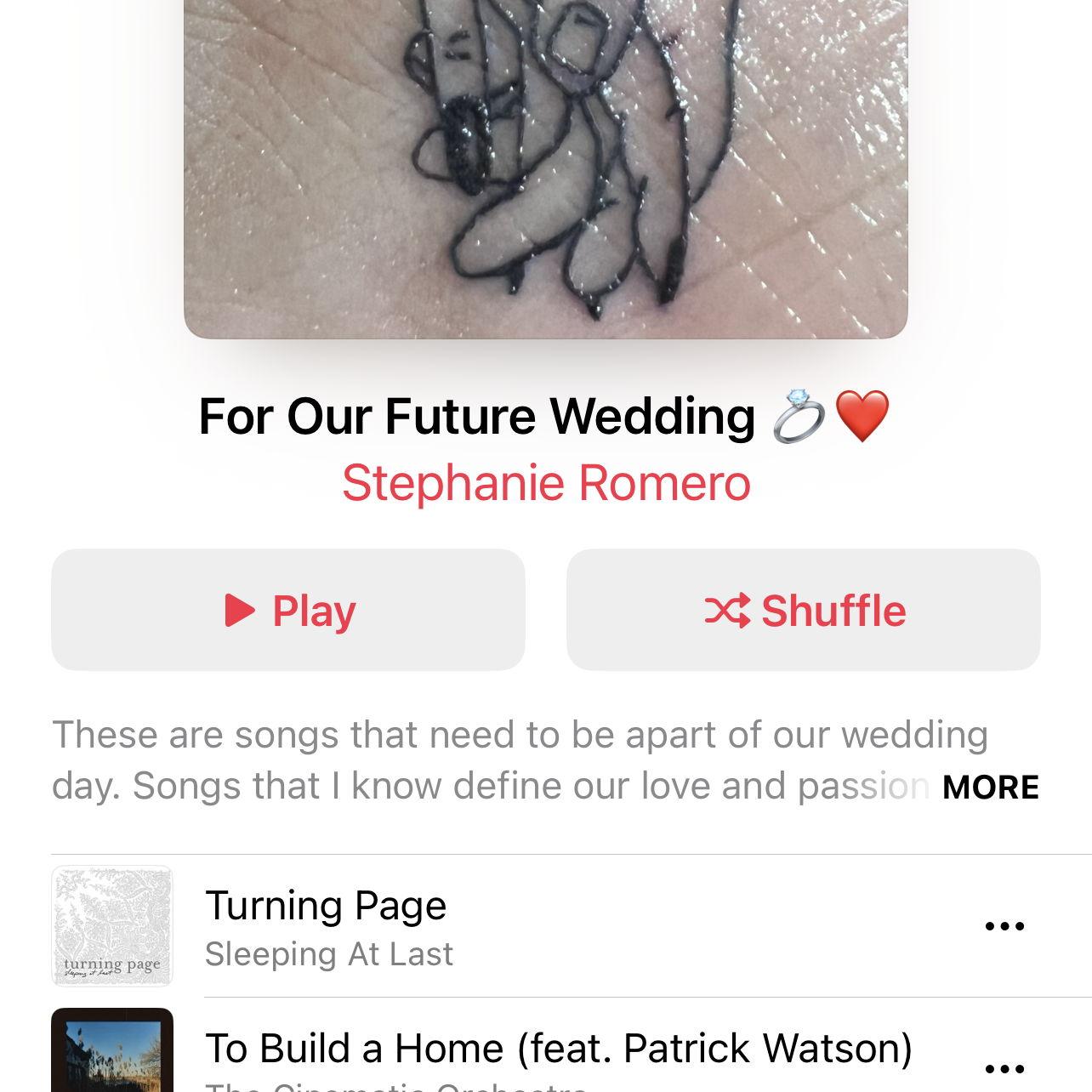
Task: Shuffle the playlist songs
Action: [x=803, y=610]
